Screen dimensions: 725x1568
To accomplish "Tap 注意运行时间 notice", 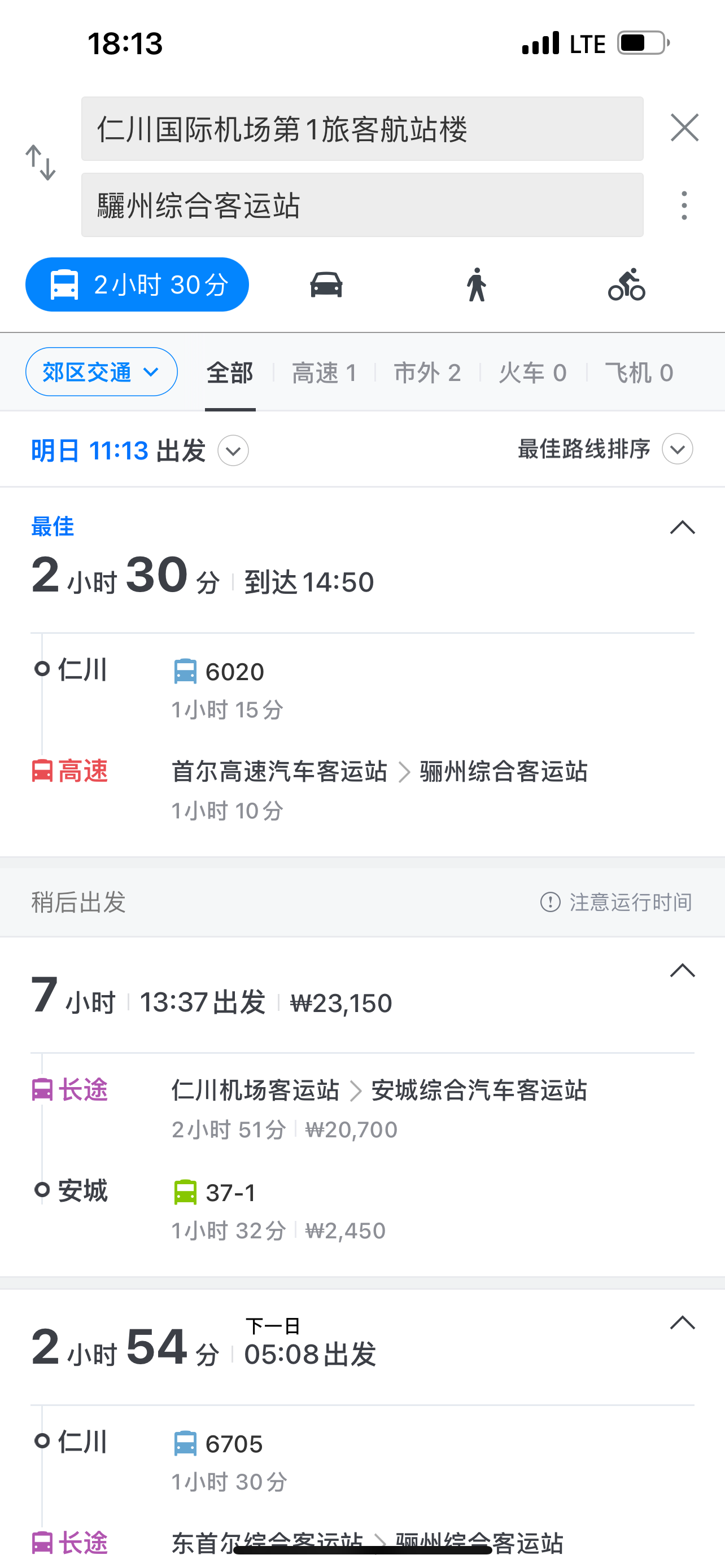I will pos(616,902).
